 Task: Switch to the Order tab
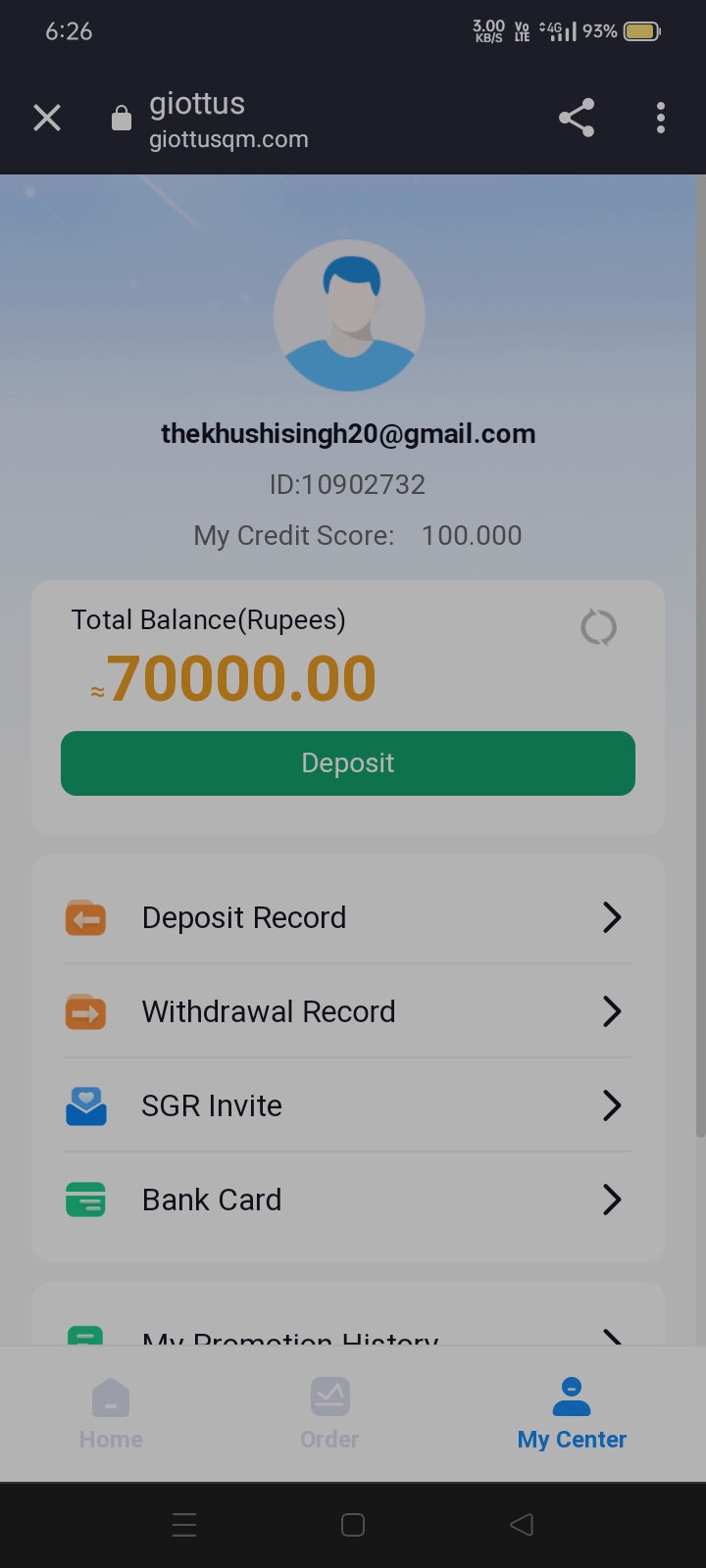click(x=329, y=1413)
